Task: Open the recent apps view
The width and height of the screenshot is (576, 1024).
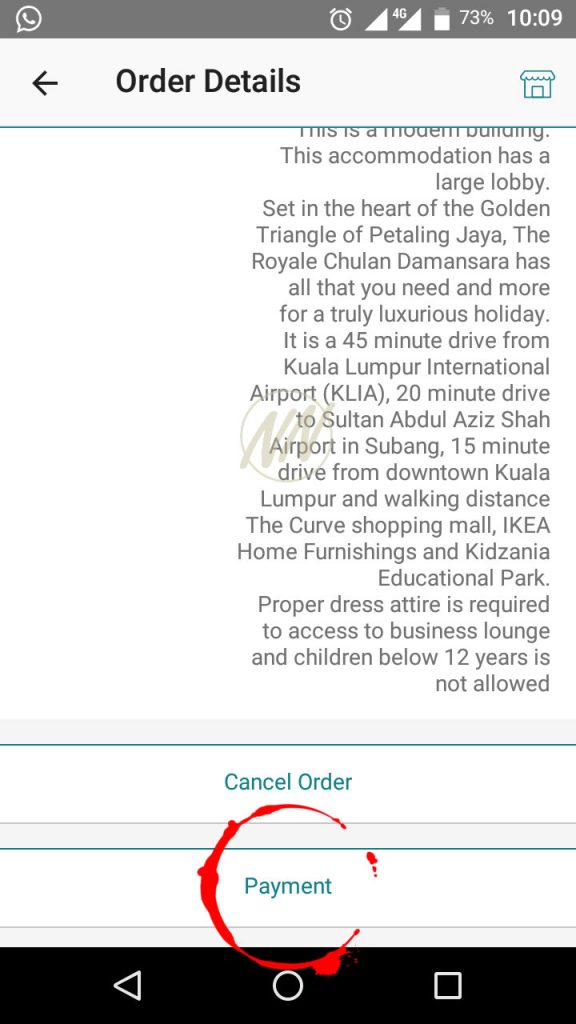Action: click(x=448, y=985)
